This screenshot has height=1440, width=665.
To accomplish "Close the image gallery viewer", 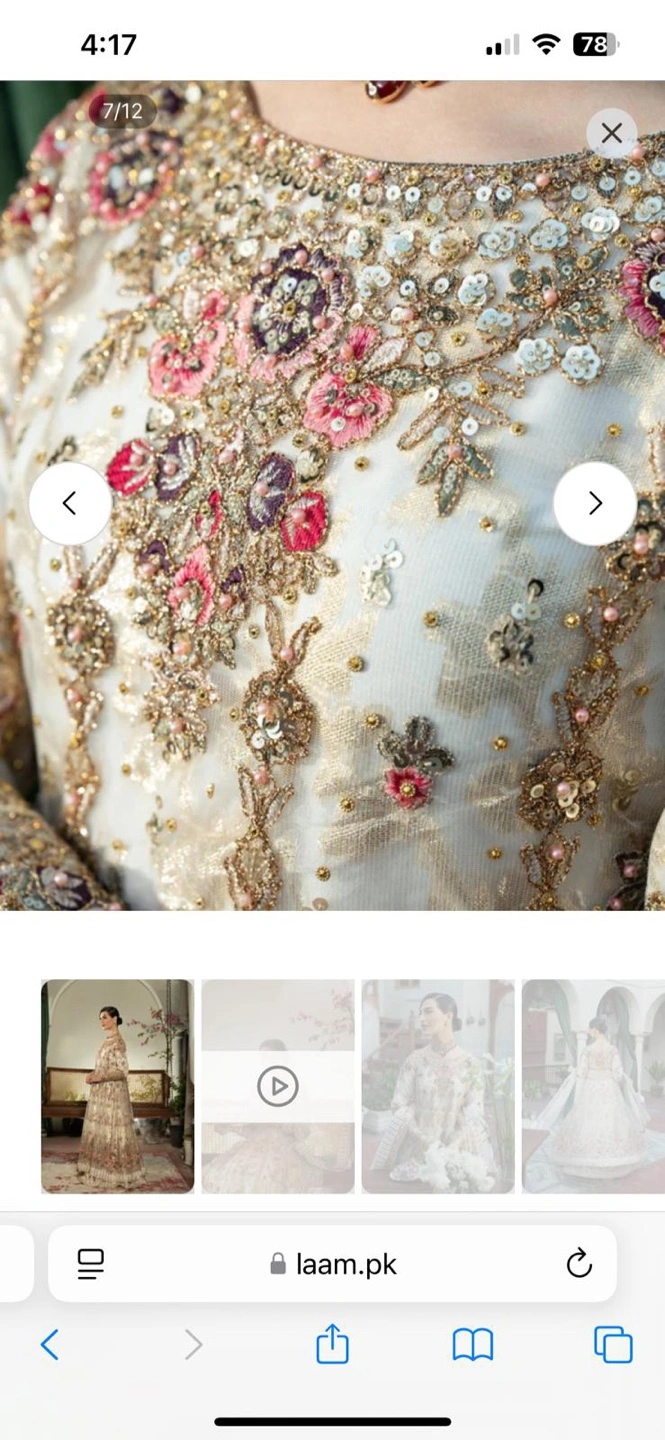I will [x=612, y=133].
